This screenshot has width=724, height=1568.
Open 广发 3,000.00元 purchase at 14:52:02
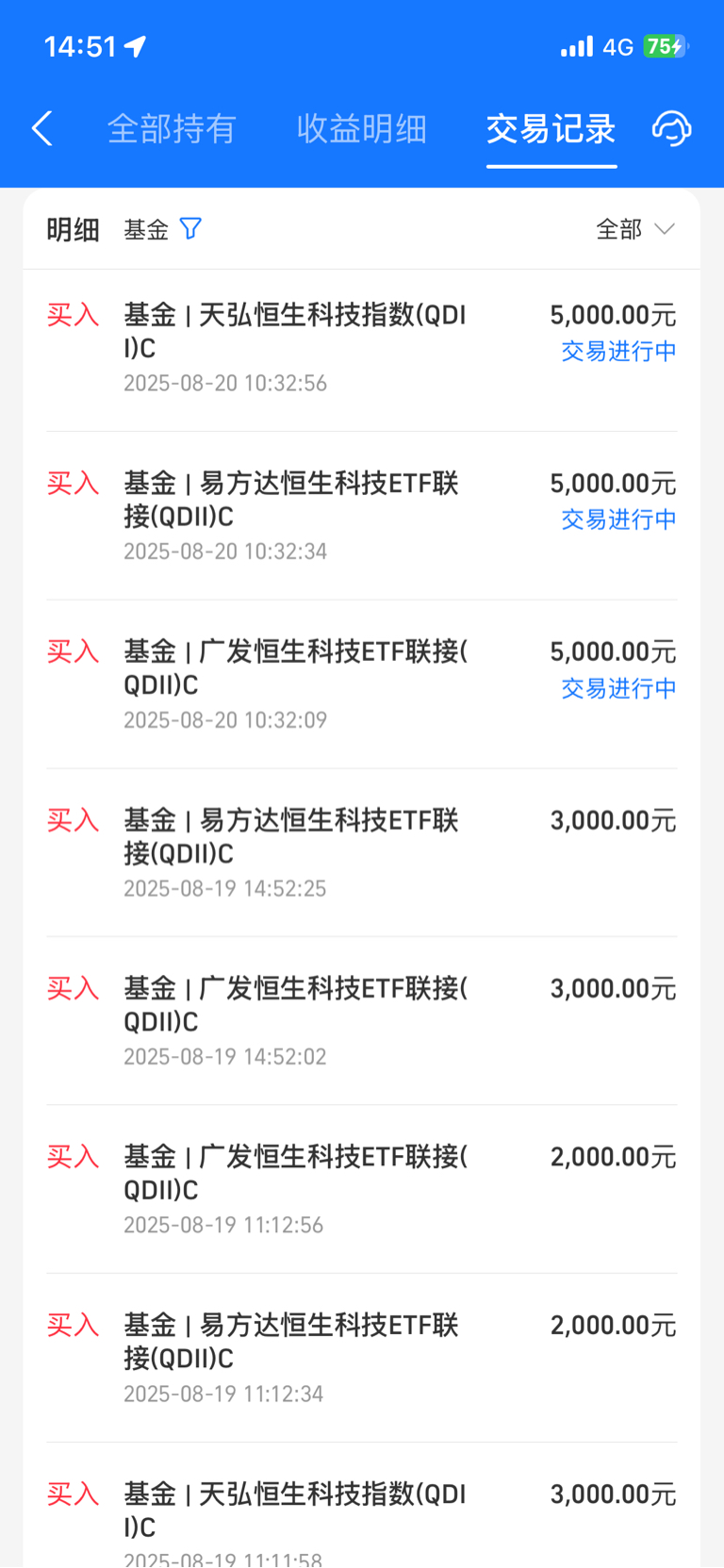pos(362,1021)
